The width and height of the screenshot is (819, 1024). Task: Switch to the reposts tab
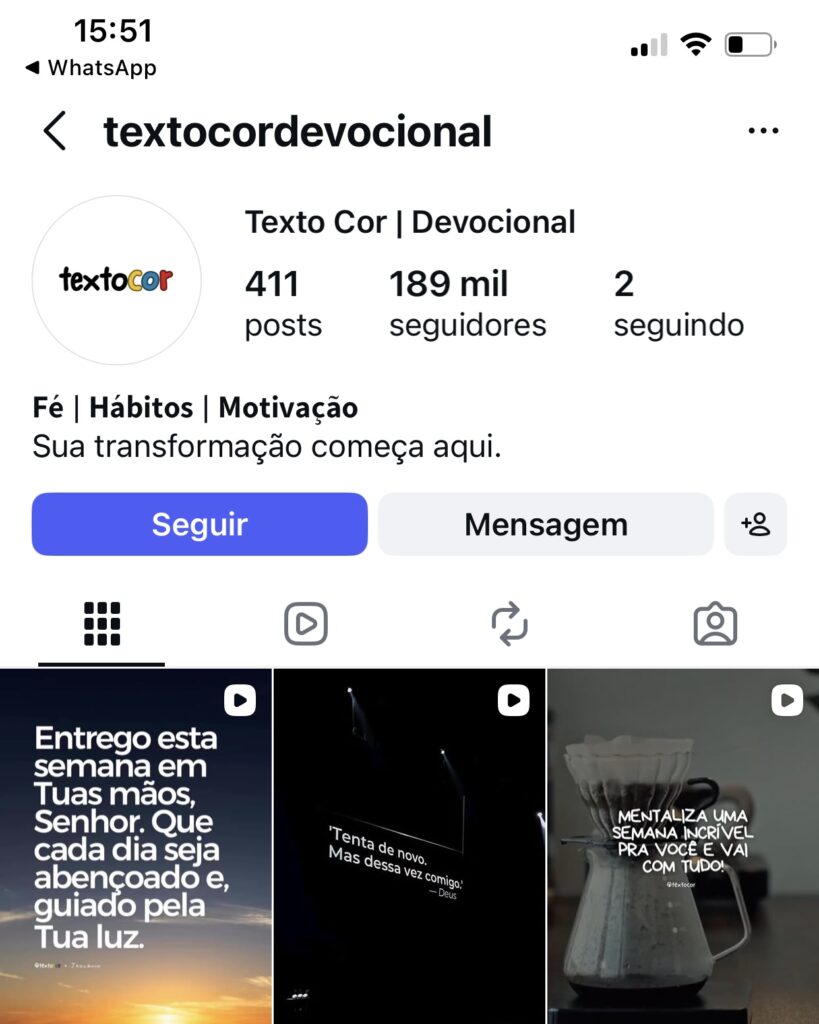(510, 624)
